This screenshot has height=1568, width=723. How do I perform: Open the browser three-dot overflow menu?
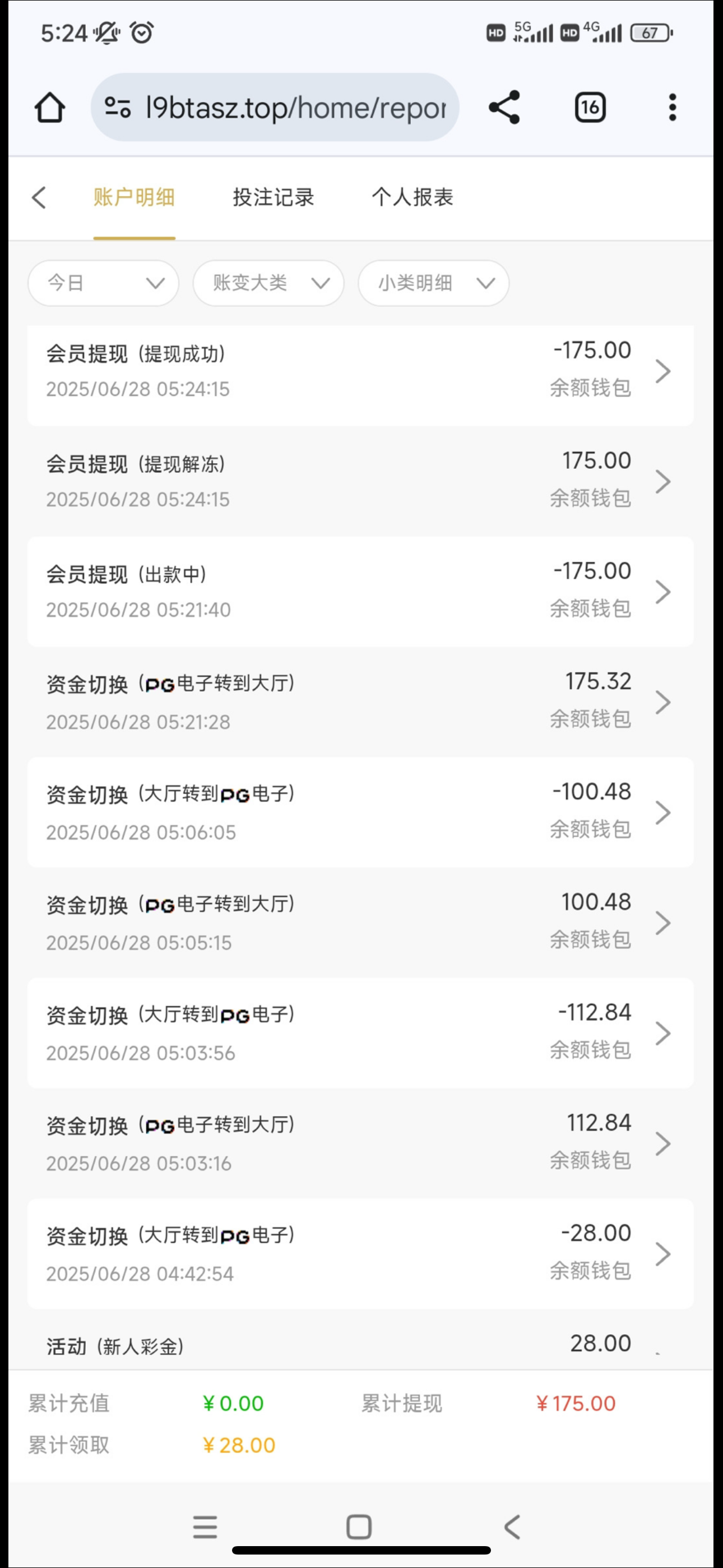click(672, 108)
